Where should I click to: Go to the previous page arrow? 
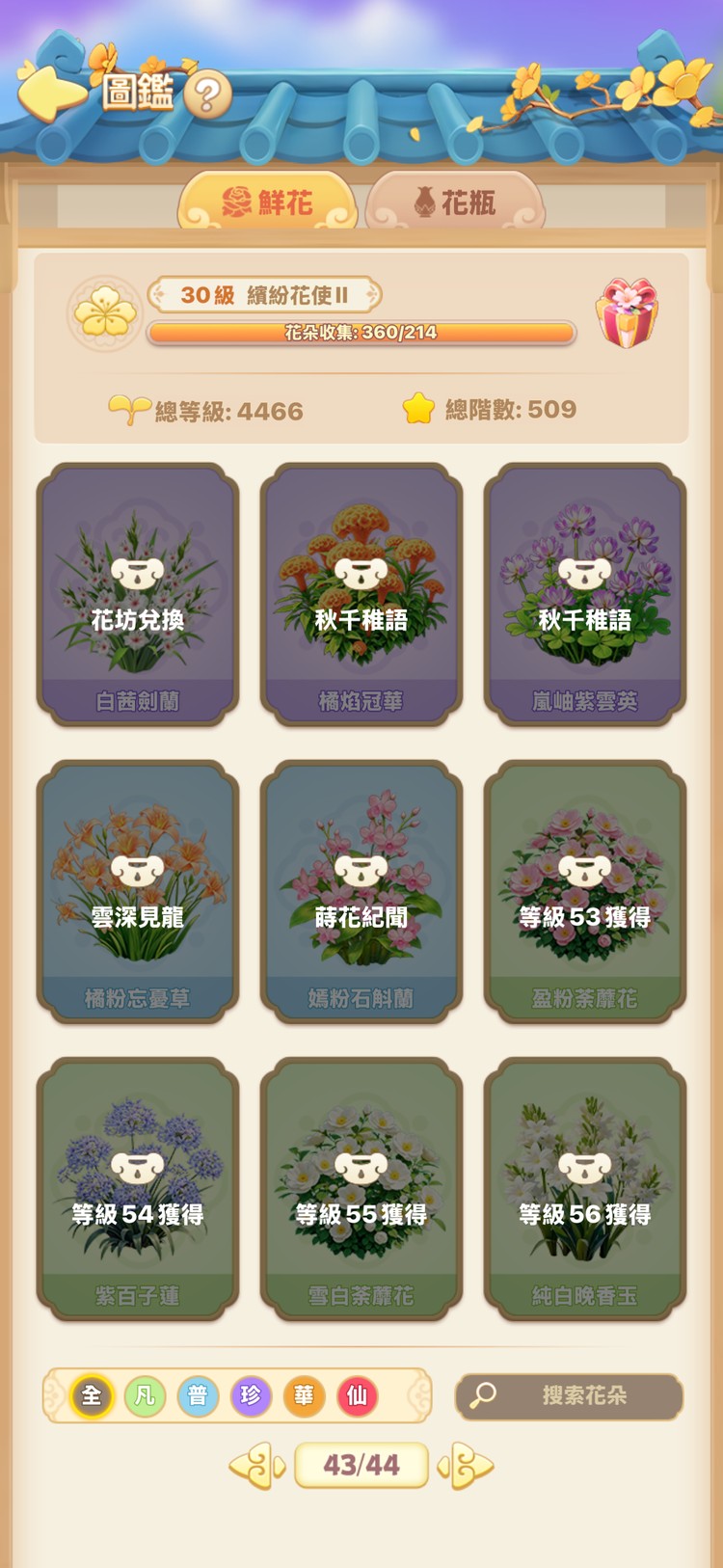[x=256, y=1466]
